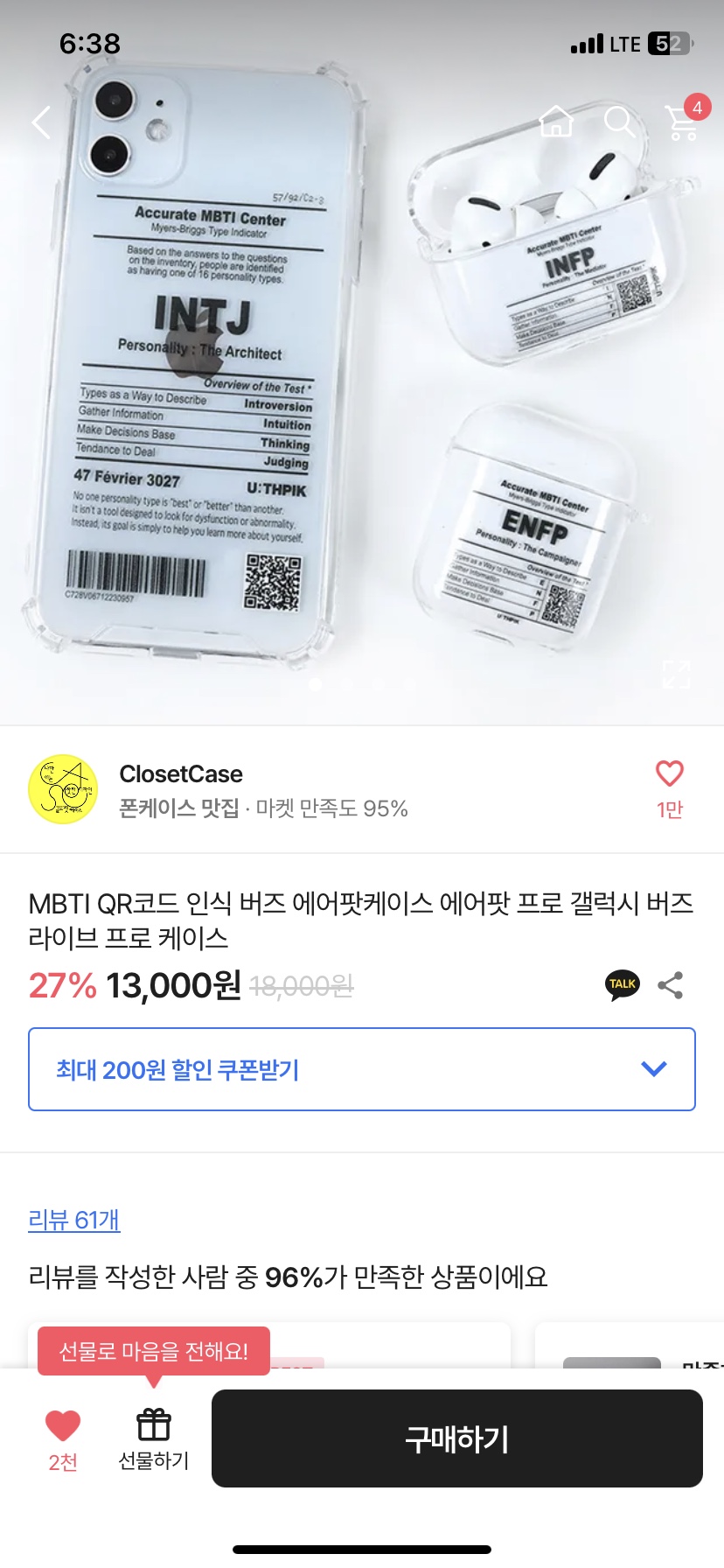Tap 선물하기 to send as gift
724x1568 pixels.
pos(153,1438)
